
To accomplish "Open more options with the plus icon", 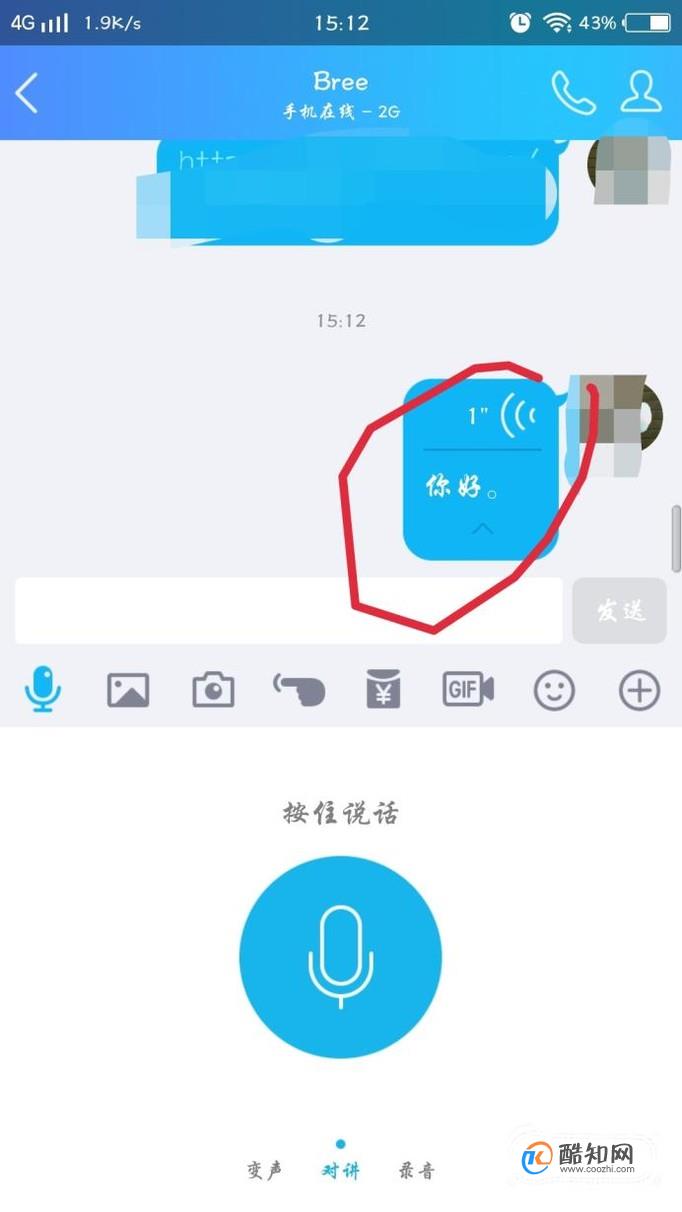I will (x=640, y=690).
